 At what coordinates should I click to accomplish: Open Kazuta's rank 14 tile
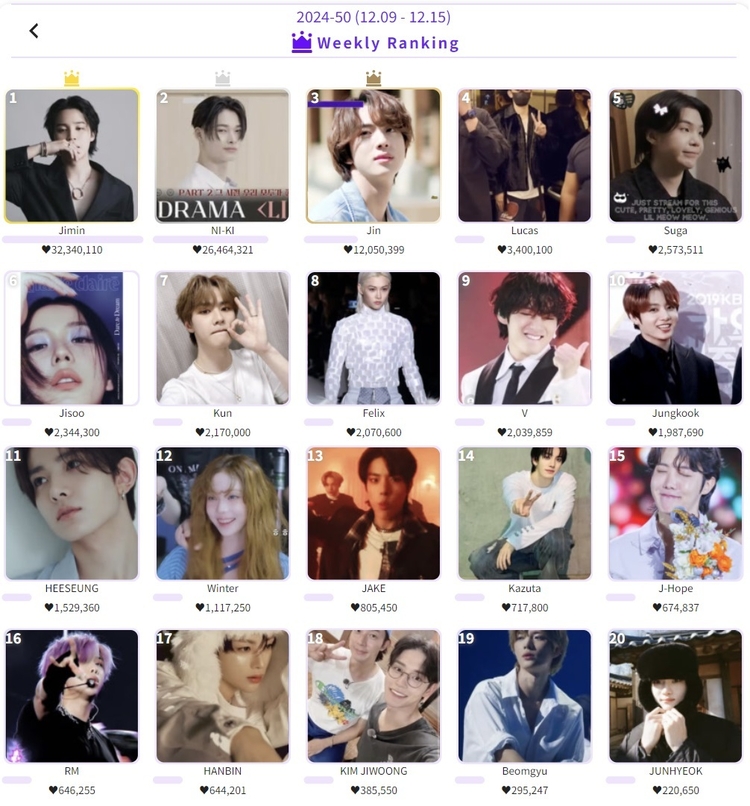[x=525, y=514]
